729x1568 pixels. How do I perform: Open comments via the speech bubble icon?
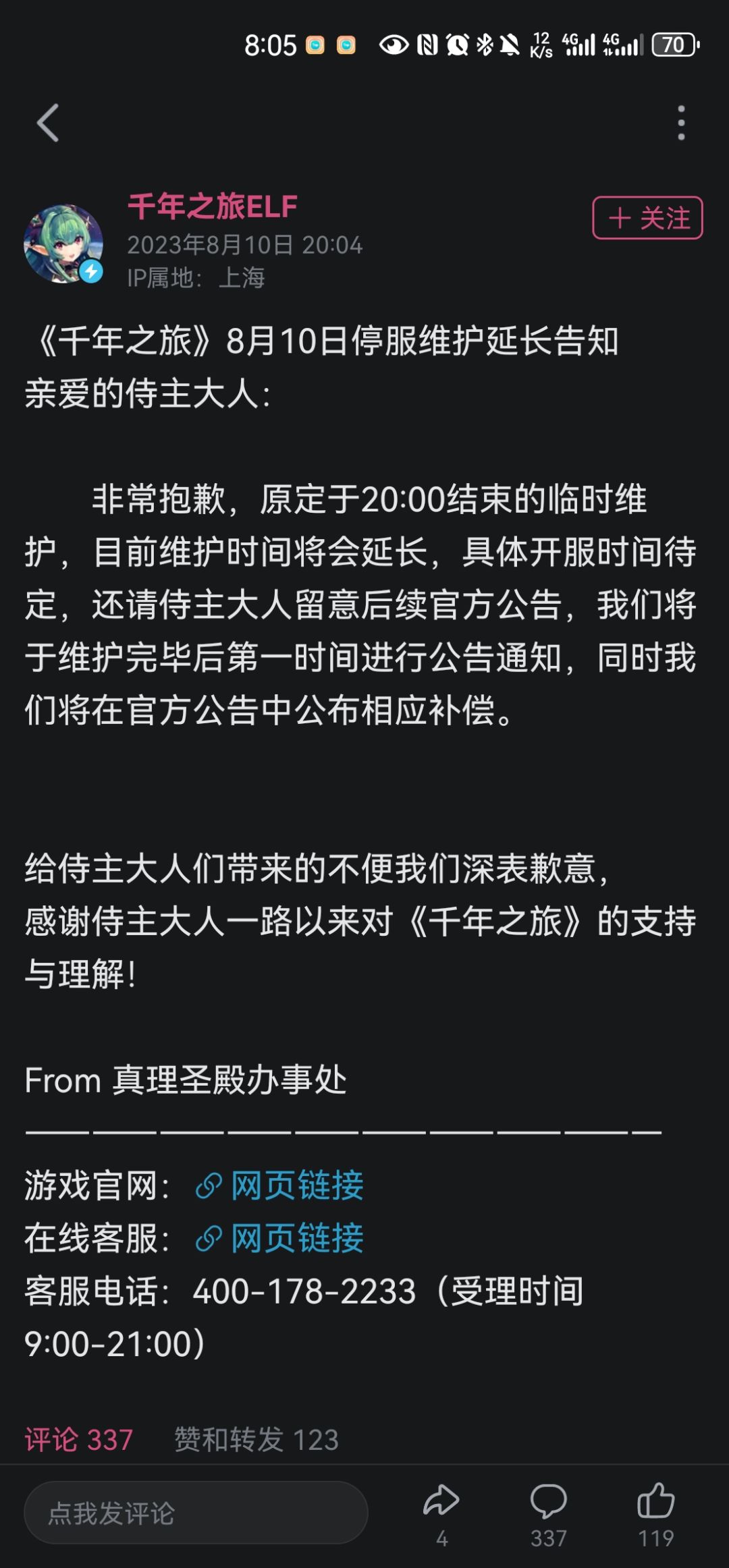pos(548,1514)
